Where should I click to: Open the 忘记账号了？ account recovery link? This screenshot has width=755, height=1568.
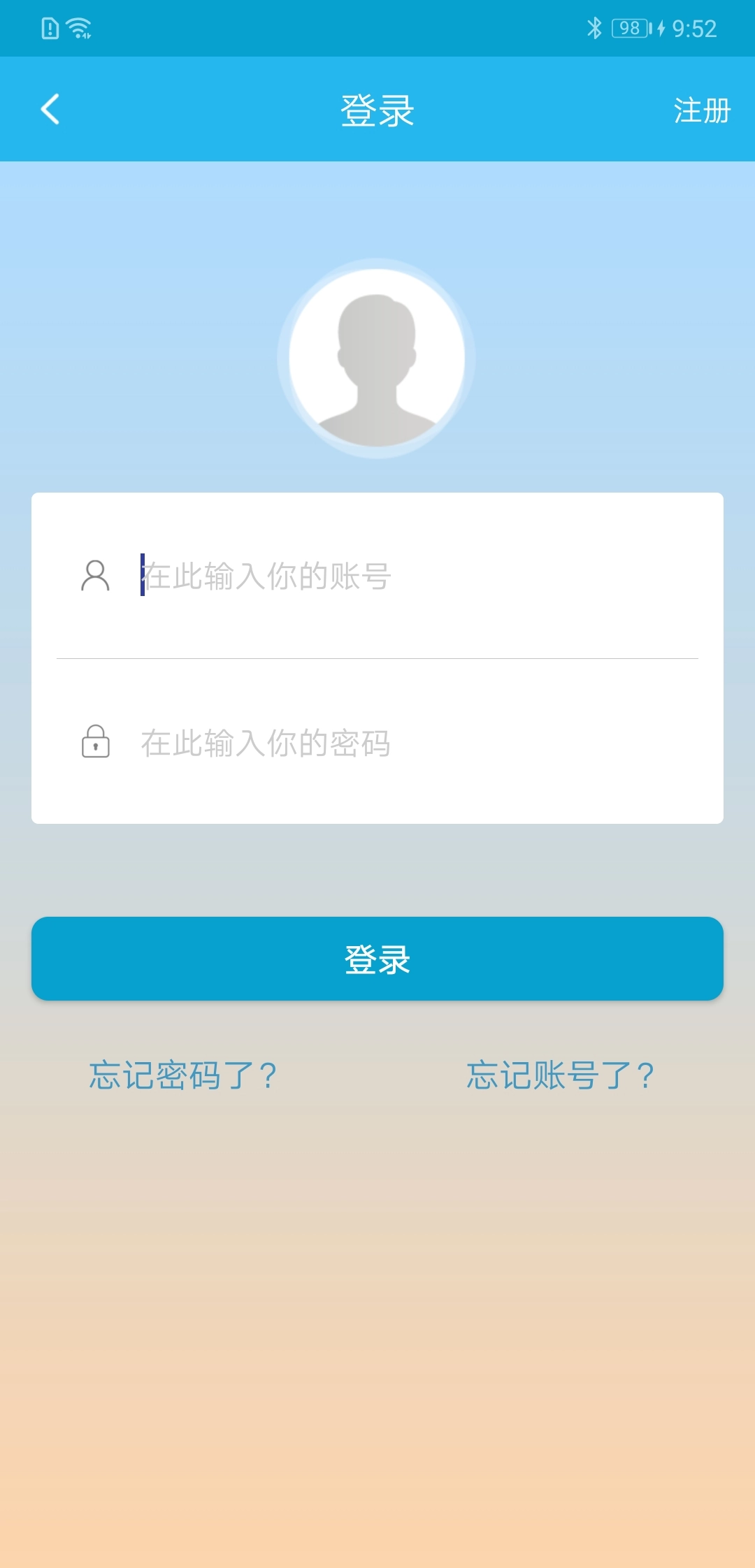pyautogui.click(x=559, y=1075)
